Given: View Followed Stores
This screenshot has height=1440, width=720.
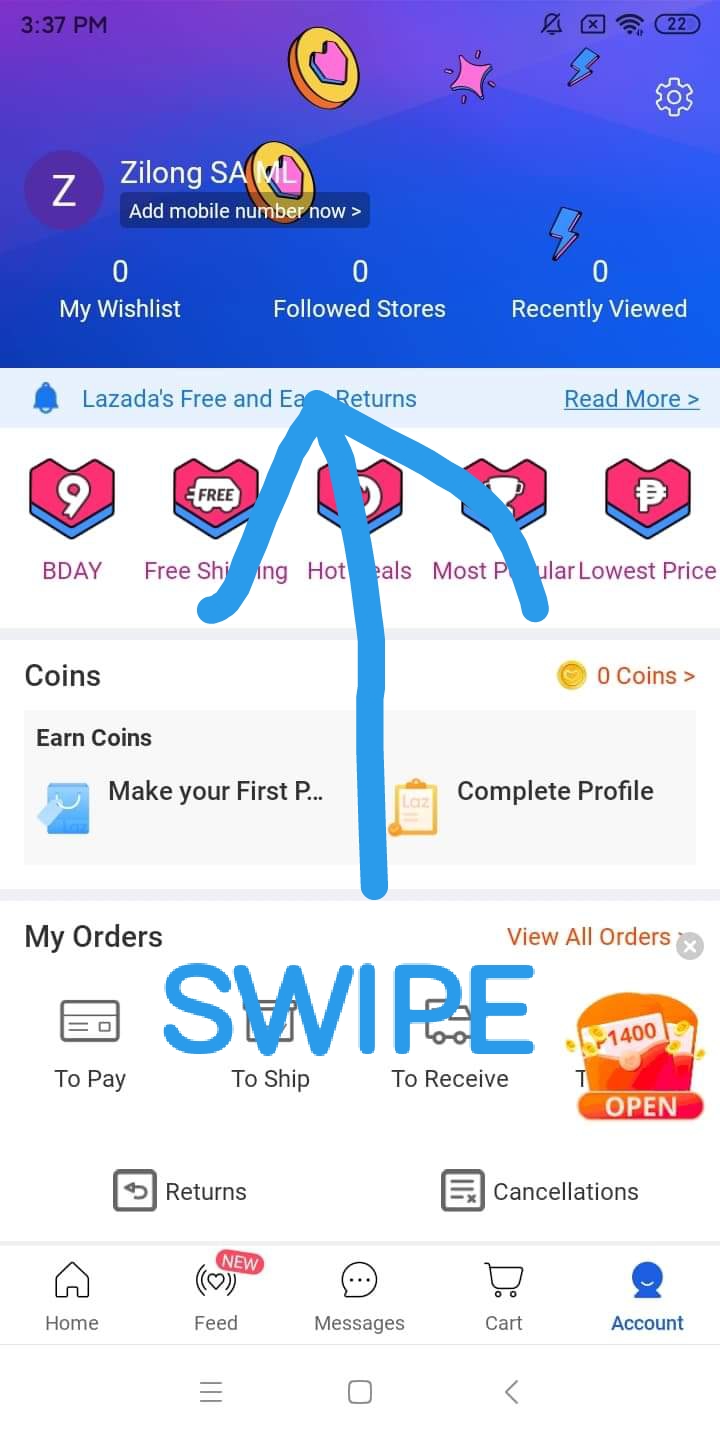Looking at the screenshot, I should 359,290.
